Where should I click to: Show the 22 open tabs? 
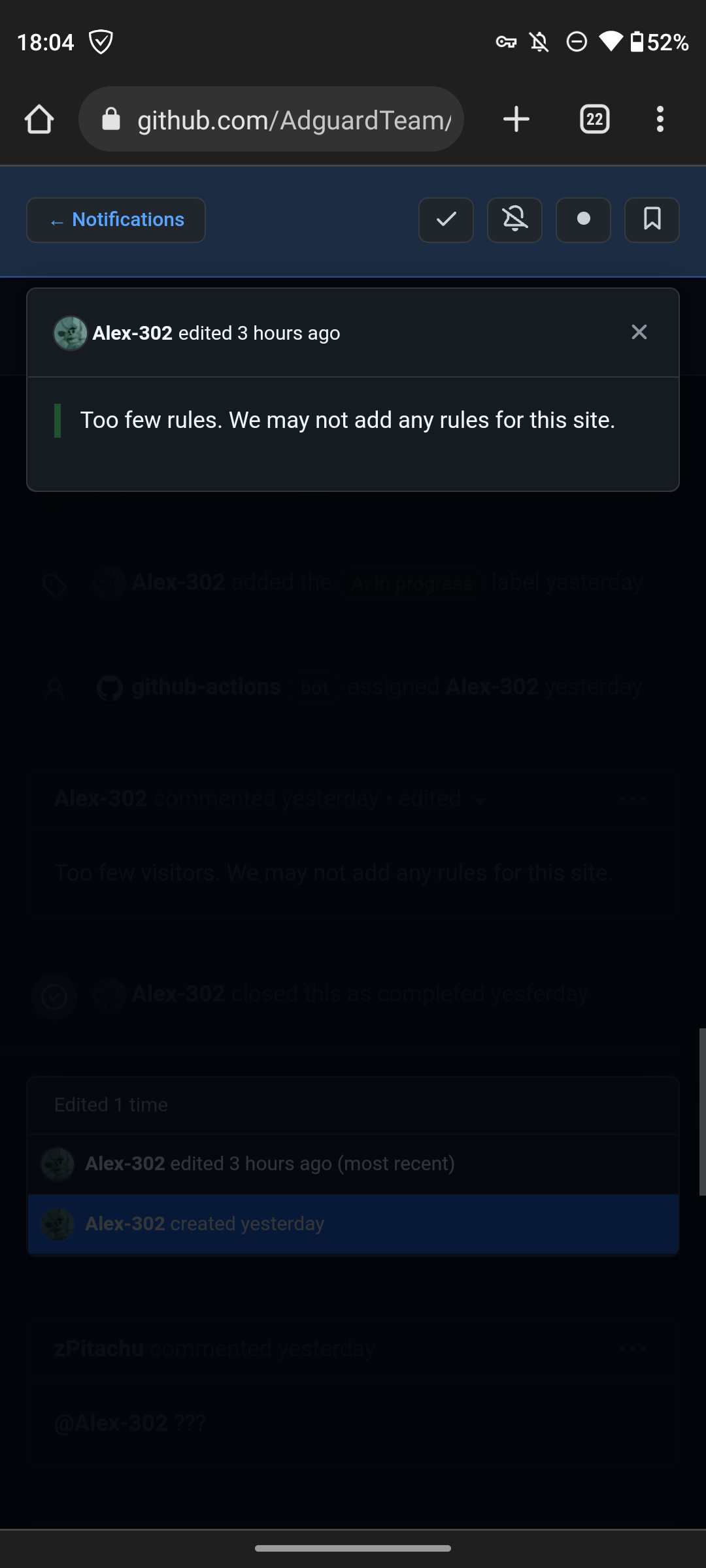point(594,120)
